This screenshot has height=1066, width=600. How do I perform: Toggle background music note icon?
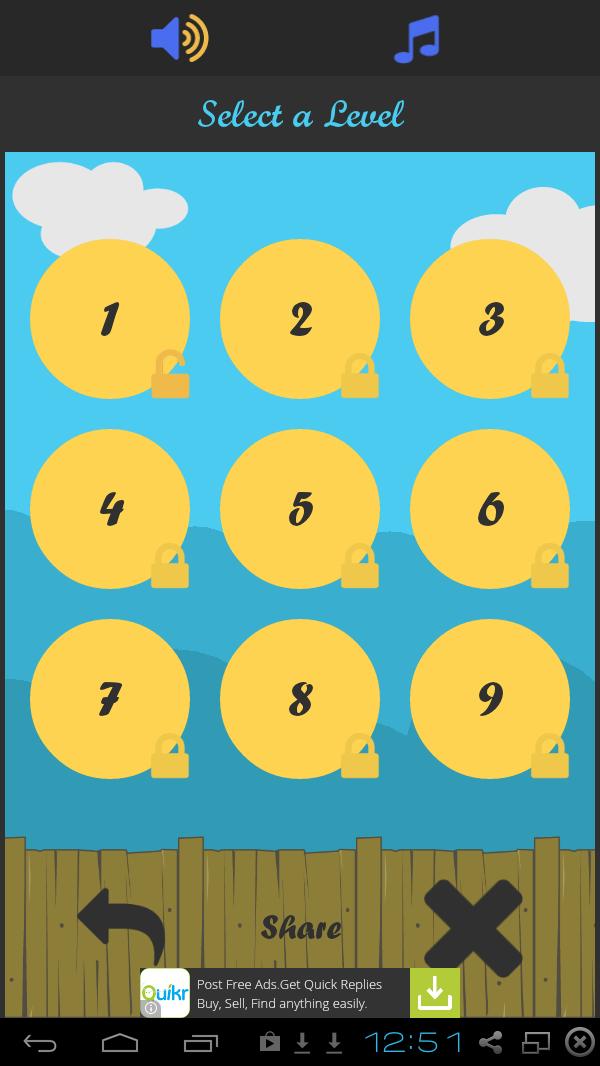click(x=417, y=39)
